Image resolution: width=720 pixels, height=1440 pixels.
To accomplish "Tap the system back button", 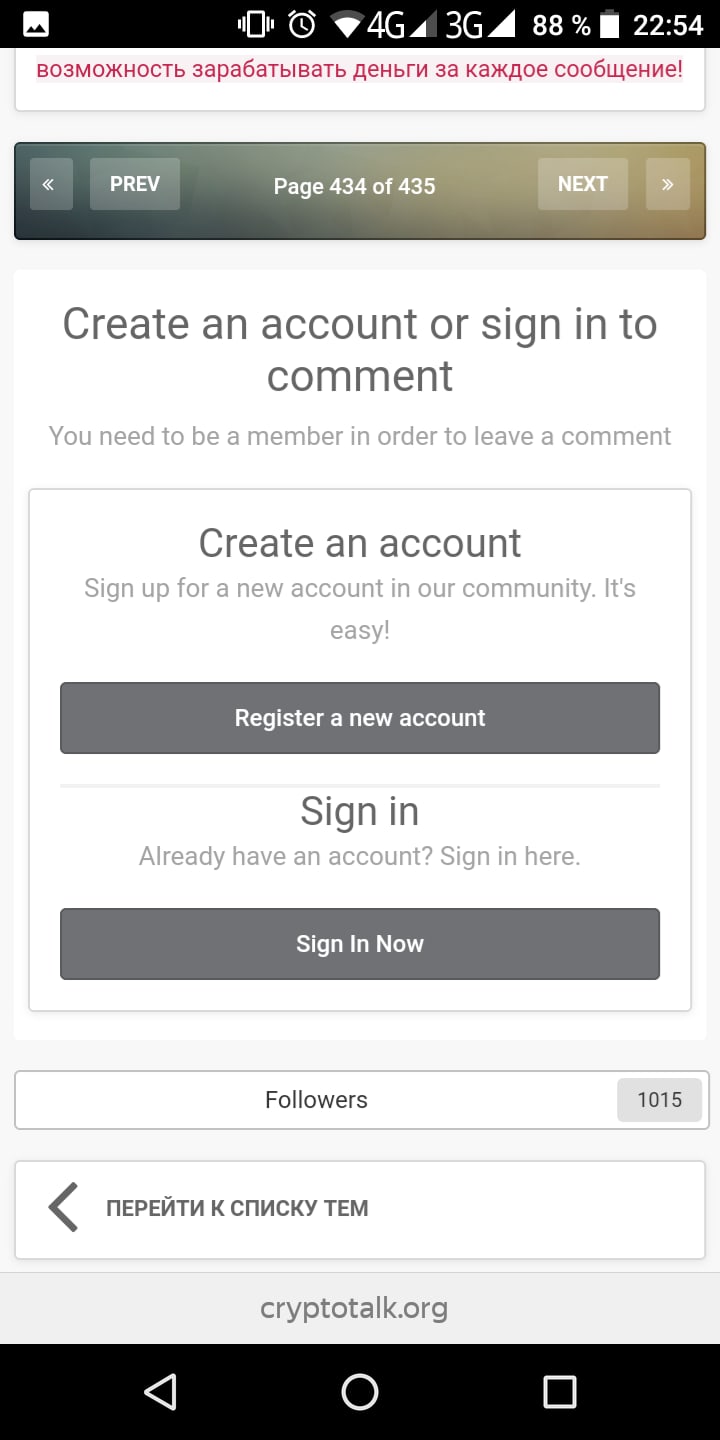I will click(x=160, y=1391).
